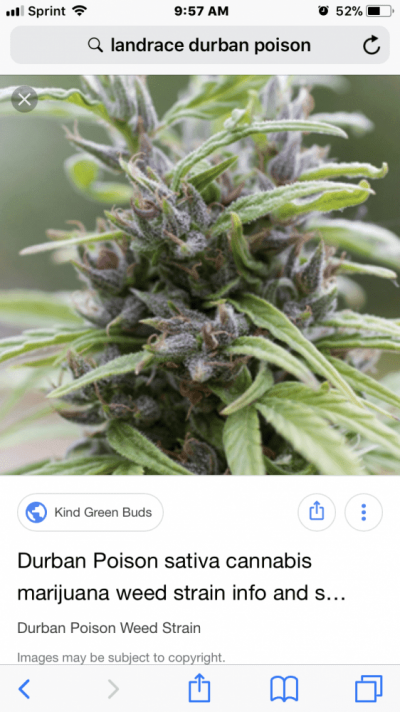Open the three-dot options menu
400x712 pixels.
tap(363, 512)
